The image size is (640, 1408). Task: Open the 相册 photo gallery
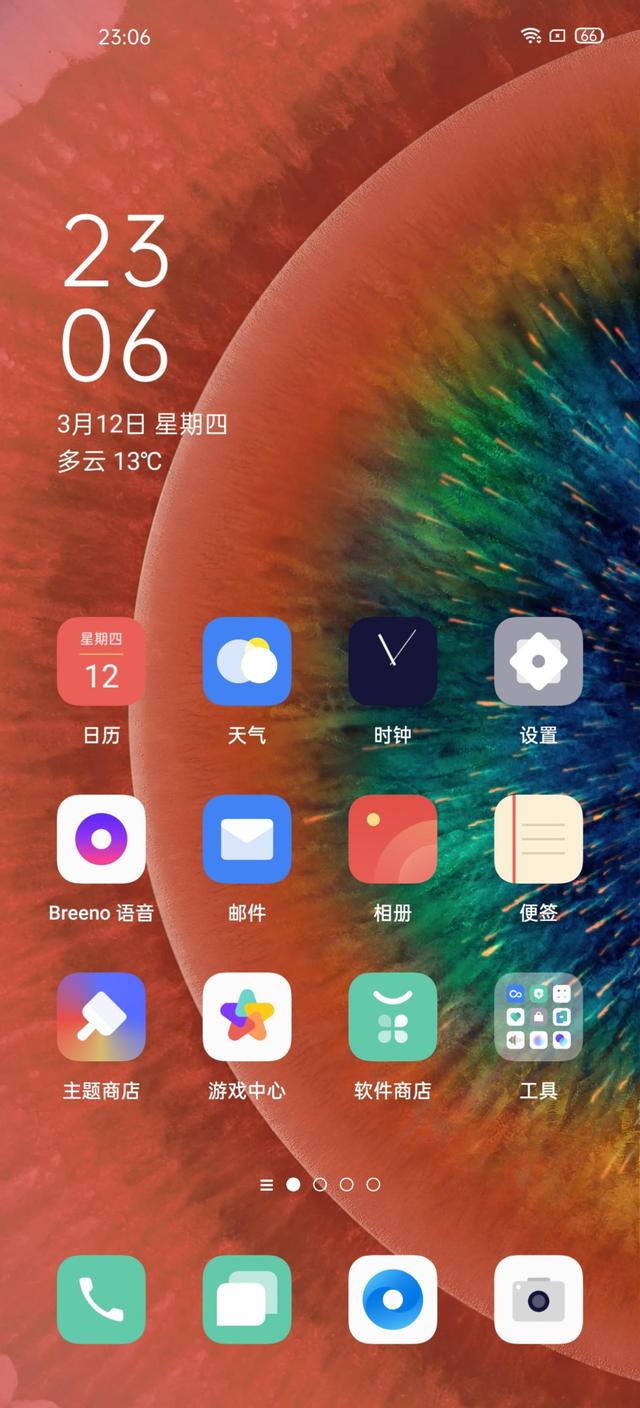(393, 839)
